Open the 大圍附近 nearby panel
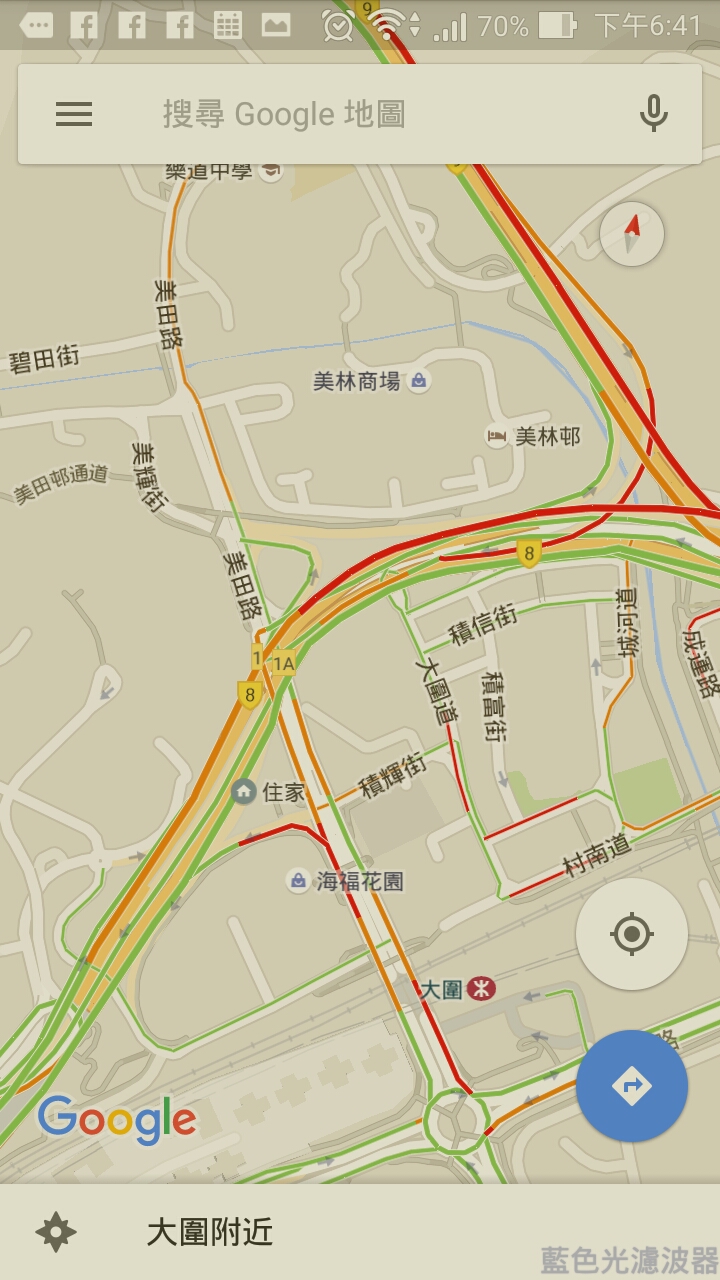The width and height of the screenshot is (720, 1280). 210,1232
